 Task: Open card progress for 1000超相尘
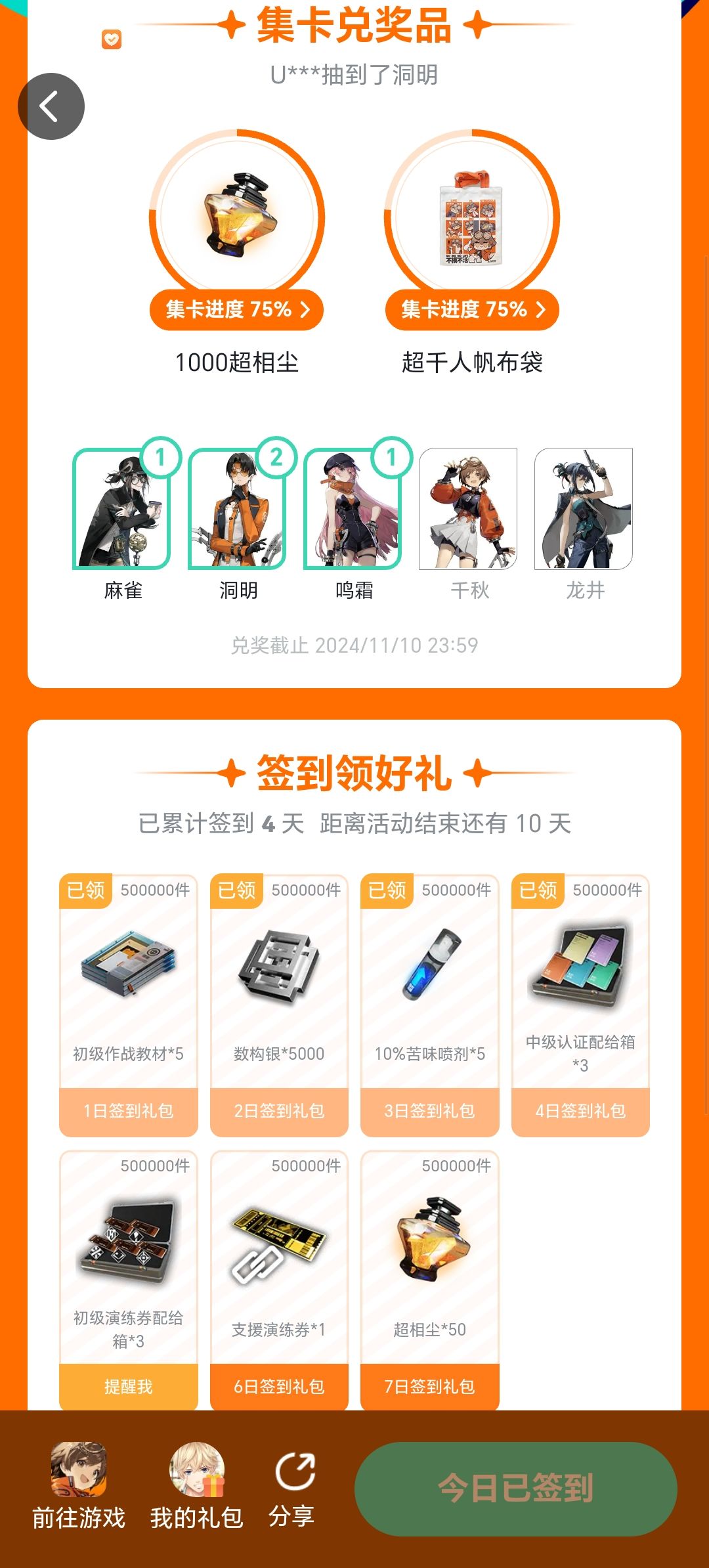click(x=236, y=309)
